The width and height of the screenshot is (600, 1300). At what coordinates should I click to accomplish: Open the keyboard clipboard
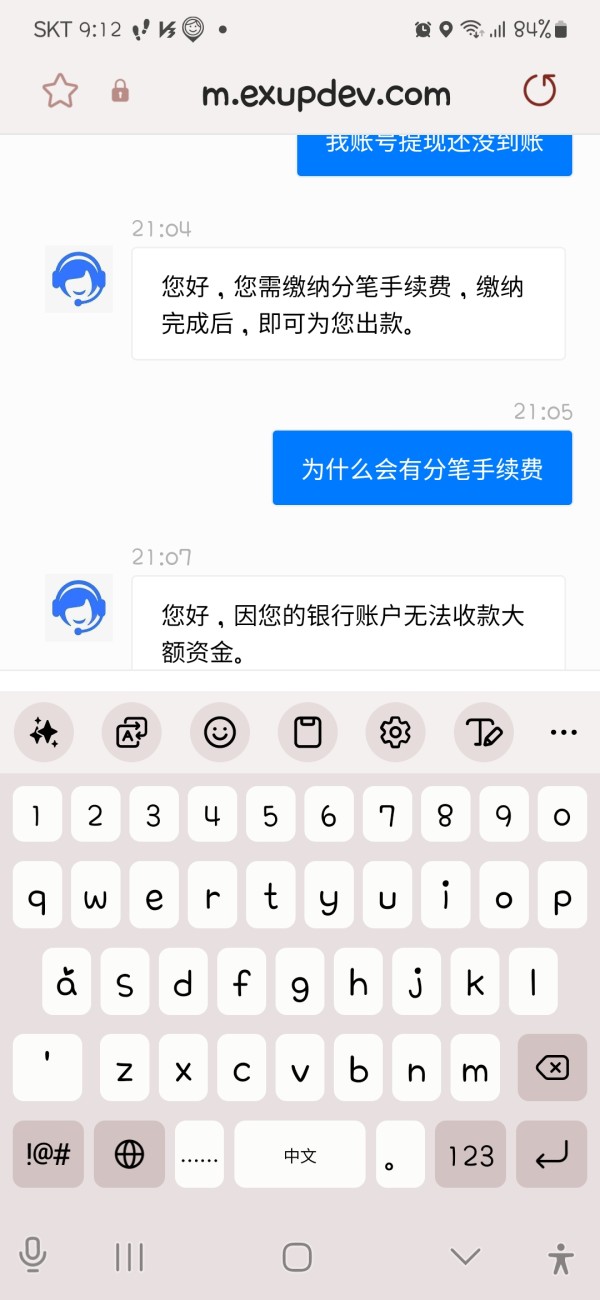click(x=308, y=733)
